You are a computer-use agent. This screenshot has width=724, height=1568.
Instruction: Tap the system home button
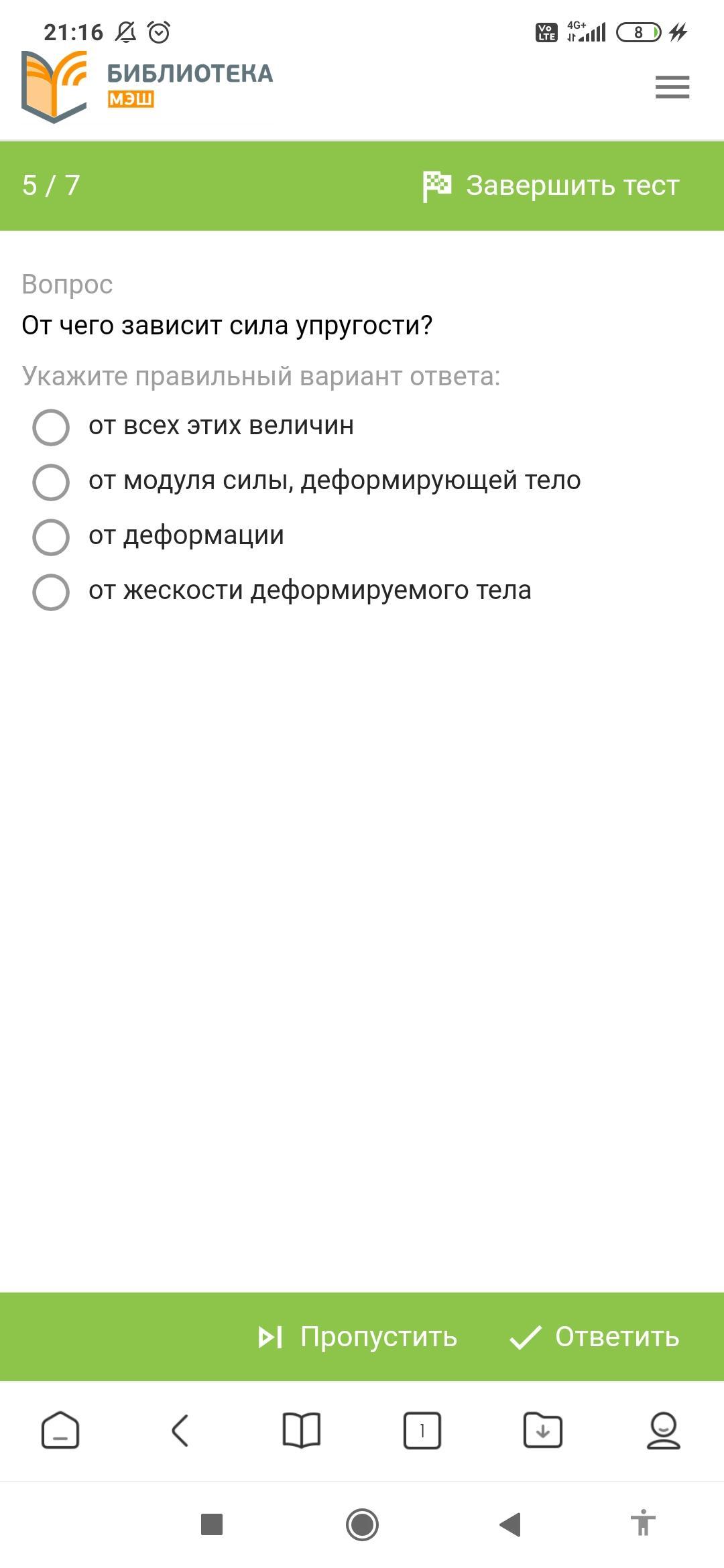362,1524
